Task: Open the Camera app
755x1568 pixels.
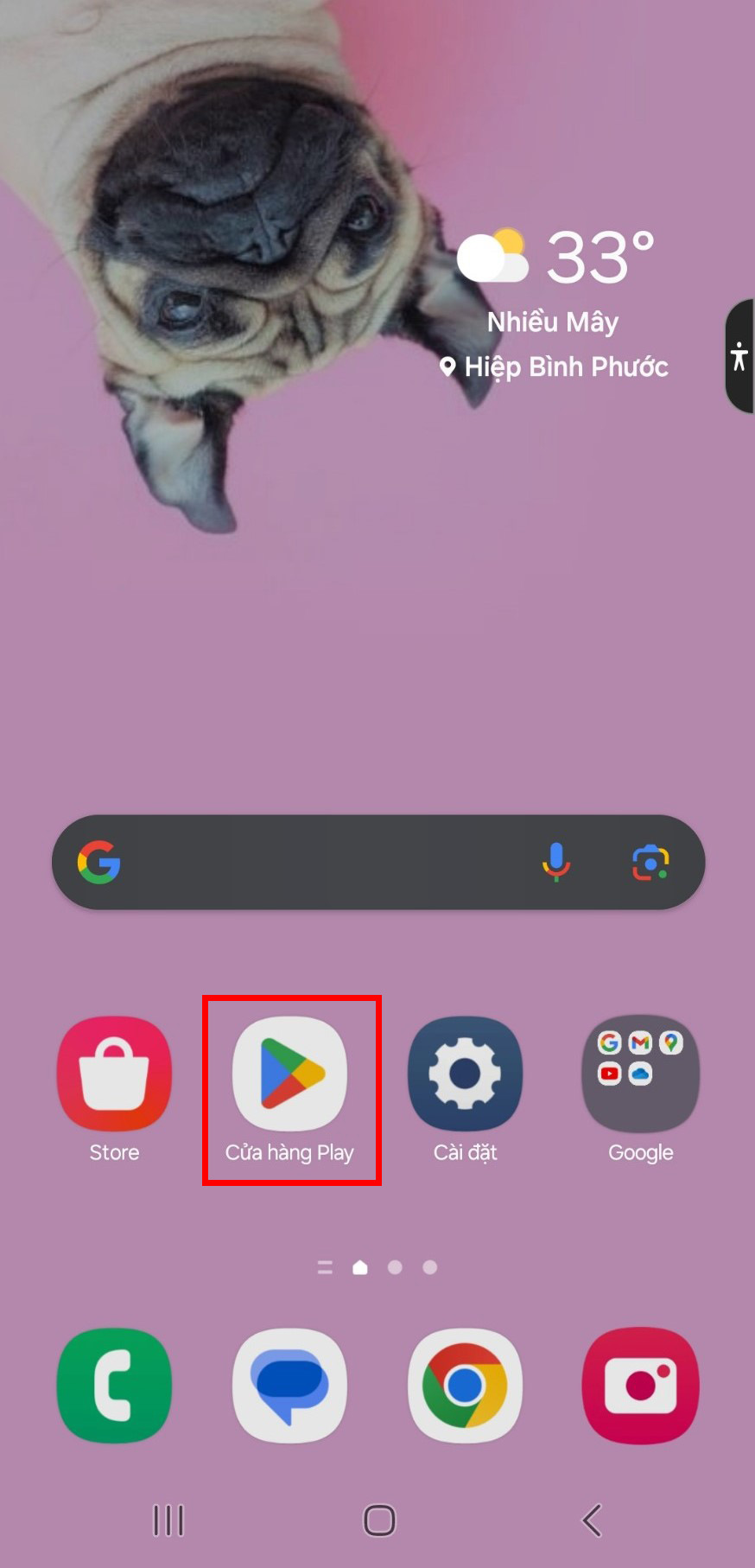Action: coord(640,1386)
